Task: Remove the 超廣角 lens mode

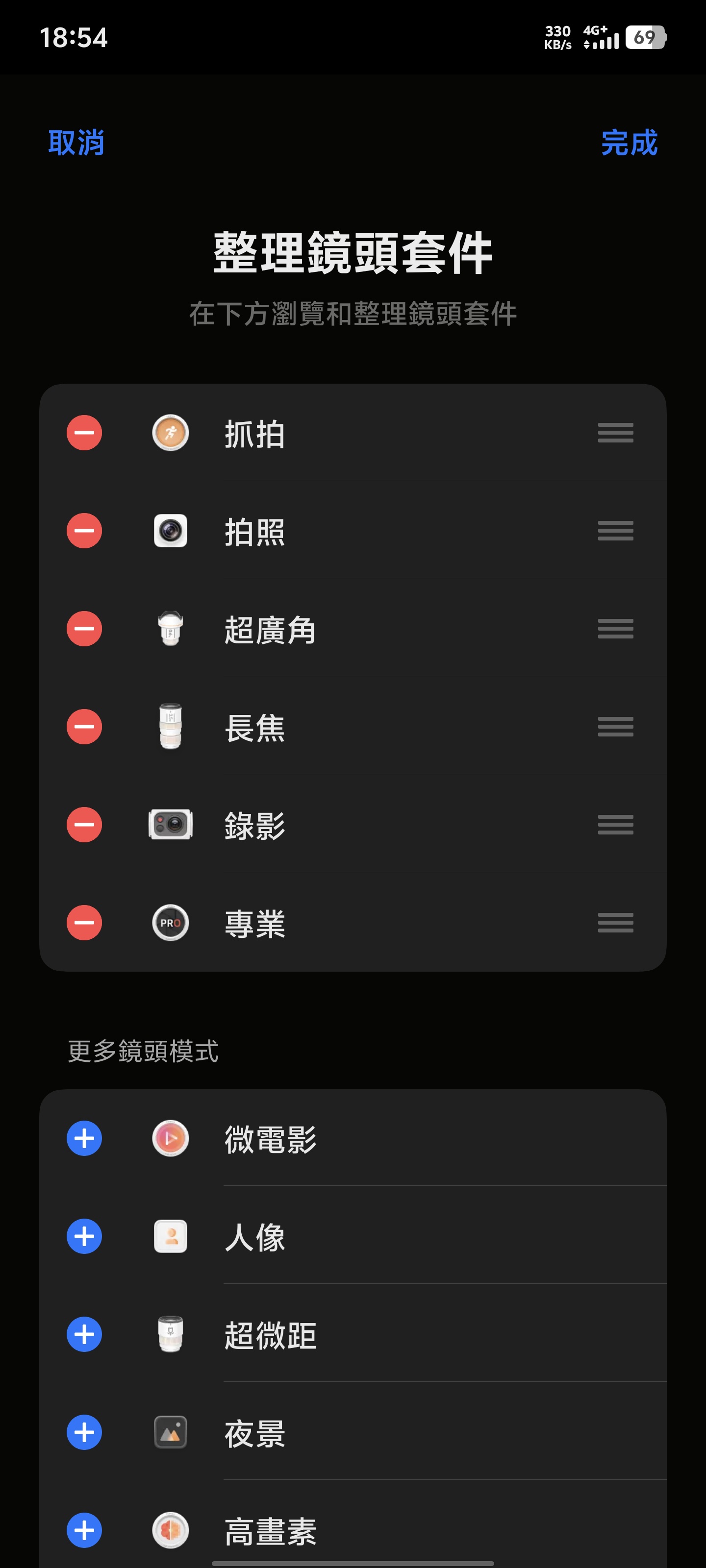Action: pyautogui.click(x=84, y=629)
